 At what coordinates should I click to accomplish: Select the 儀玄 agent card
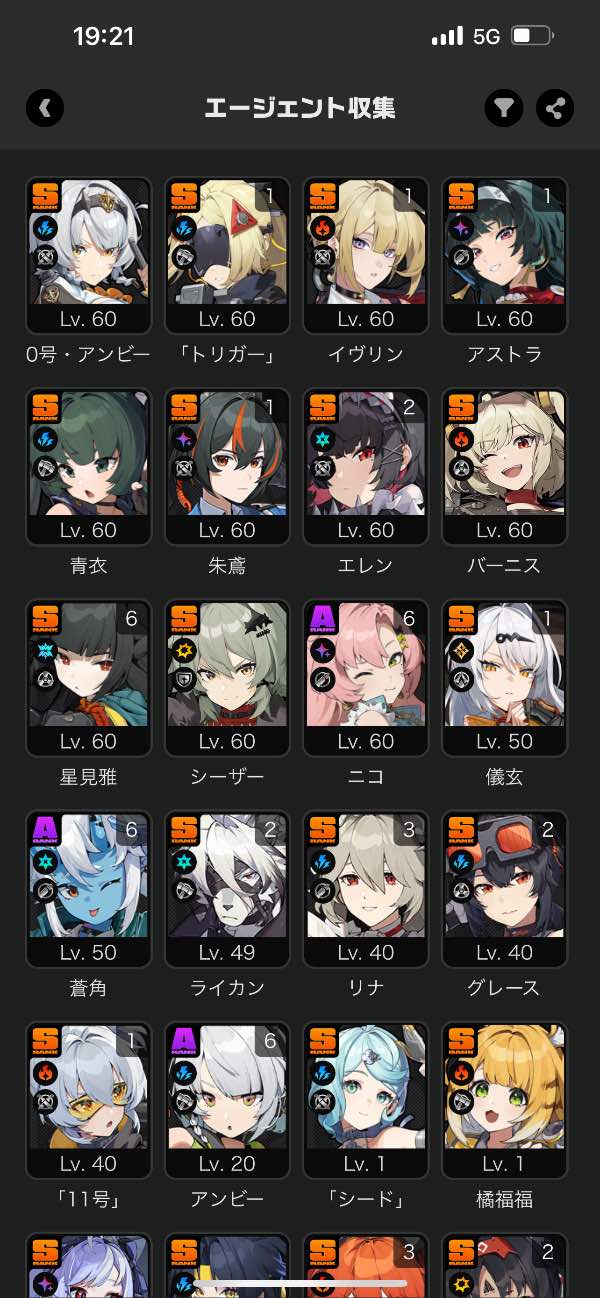point(505,678)
